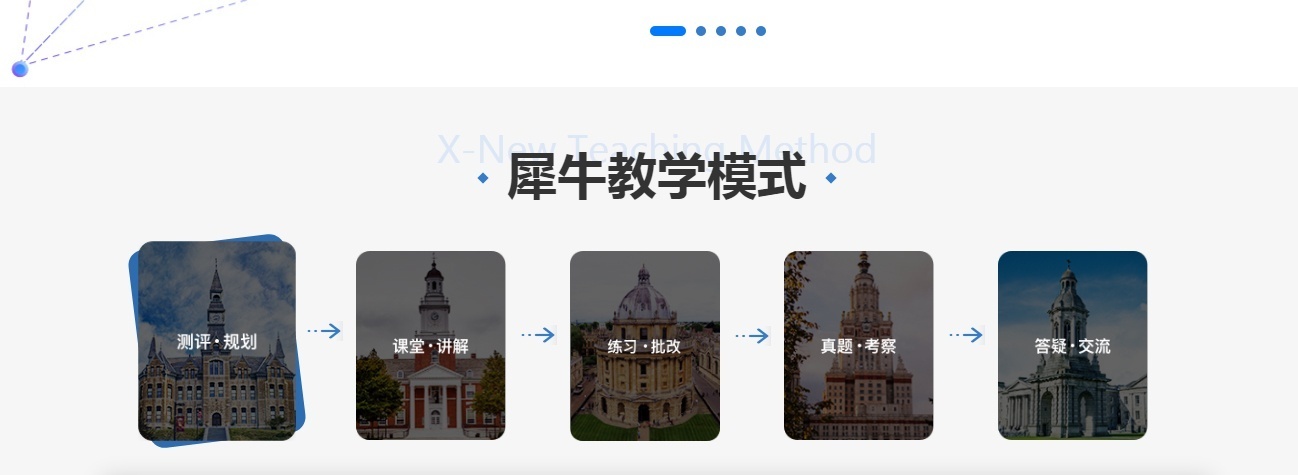Jump to the second carousel dot
Screen dimensions: 1298x475
tap(701, 31)
